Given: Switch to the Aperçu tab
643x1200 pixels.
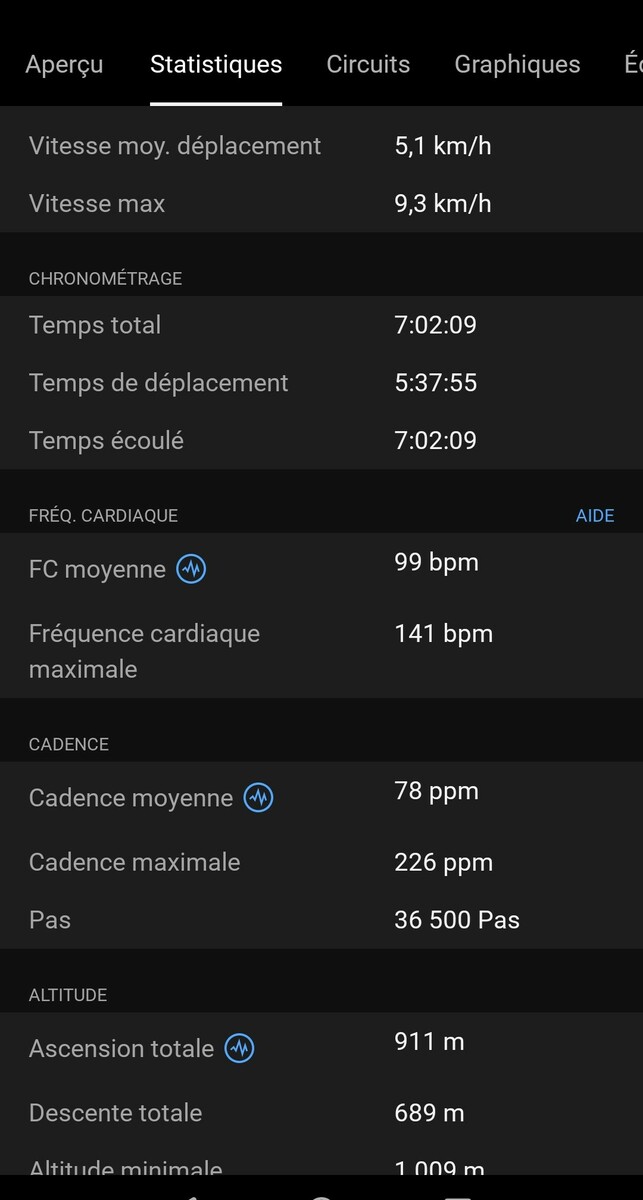Looking at the screenshot, I should click(x=64, y=65).
